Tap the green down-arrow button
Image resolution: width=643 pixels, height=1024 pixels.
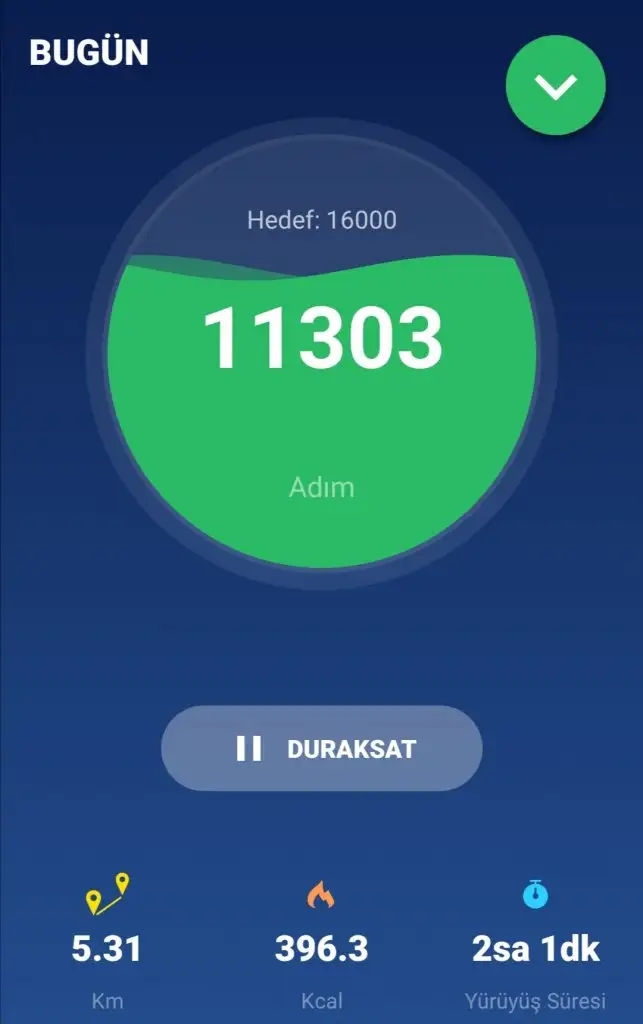tap(555, 87)
